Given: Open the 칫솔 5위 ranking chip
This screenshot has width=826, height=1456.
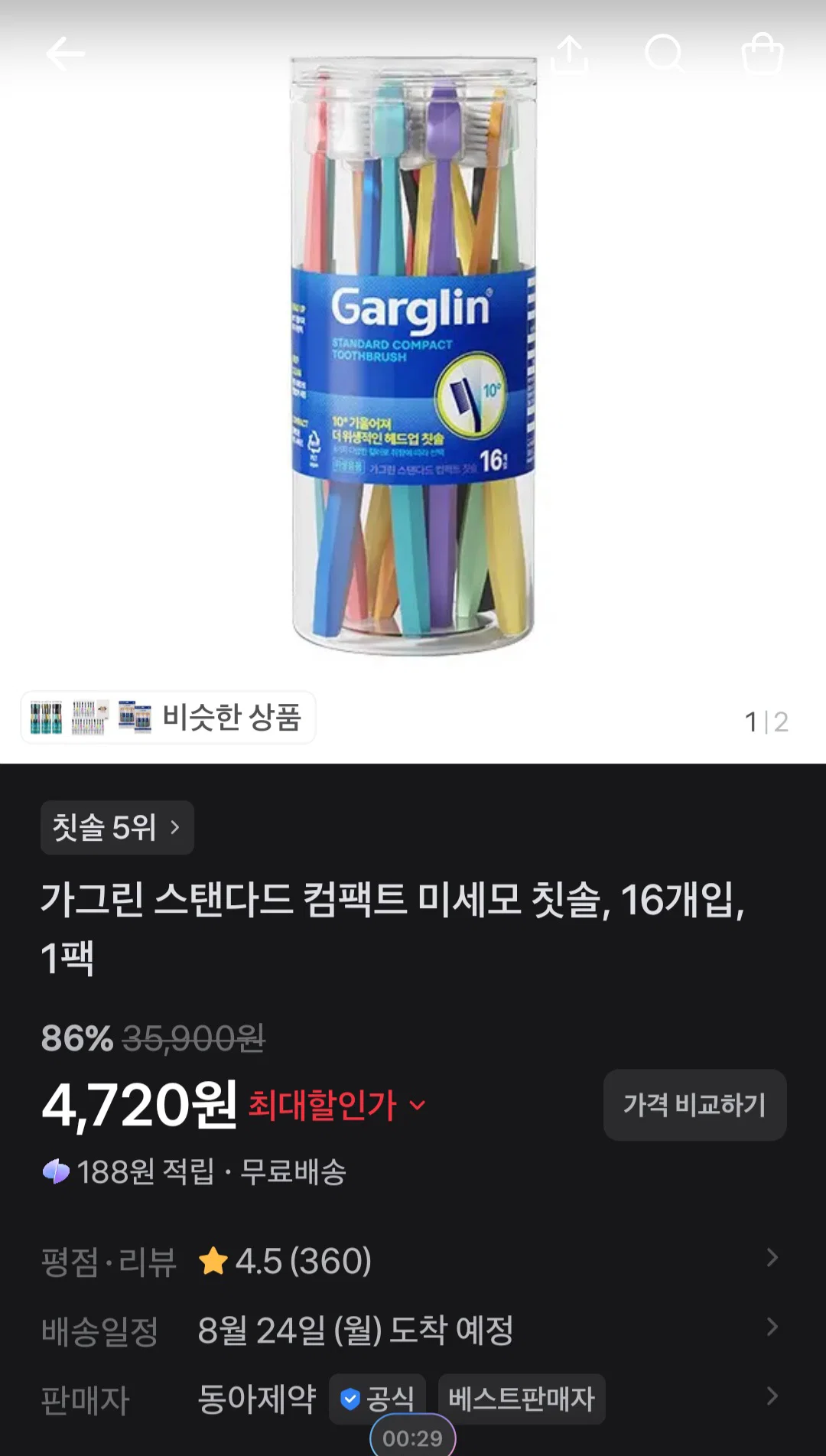Looking at the screenshot, I should 117,827.
